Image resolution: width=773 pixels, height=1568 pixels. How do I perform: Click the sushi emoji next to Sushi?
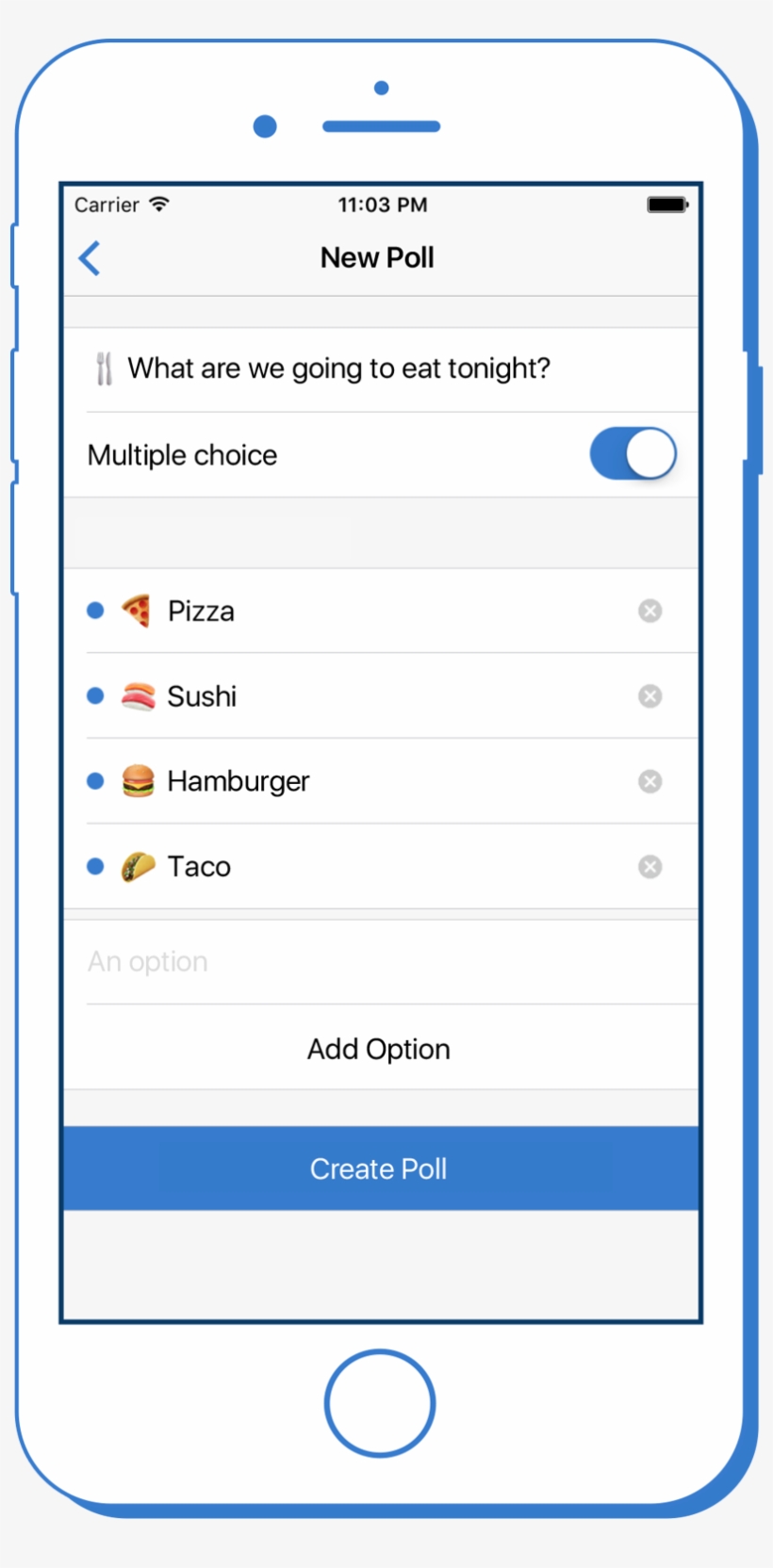138,696
